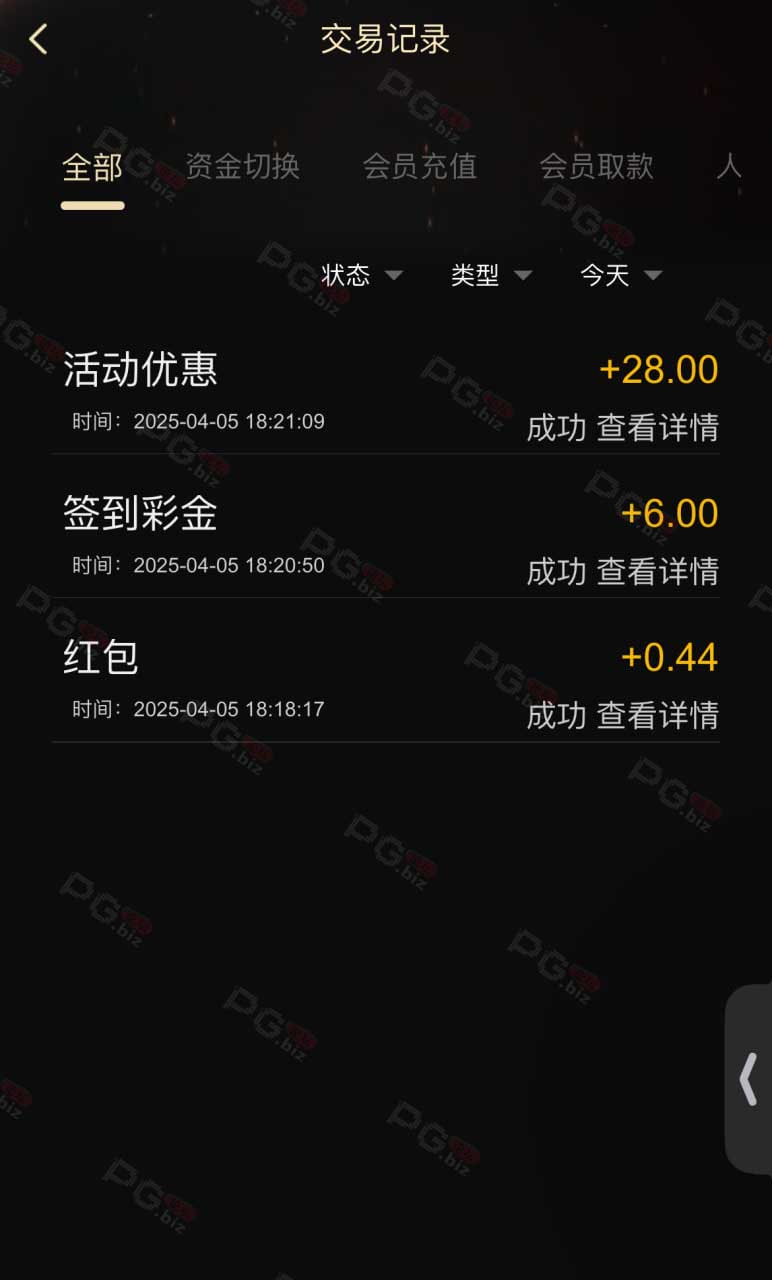Switch to the 会员充值 tab

point(420,166)
